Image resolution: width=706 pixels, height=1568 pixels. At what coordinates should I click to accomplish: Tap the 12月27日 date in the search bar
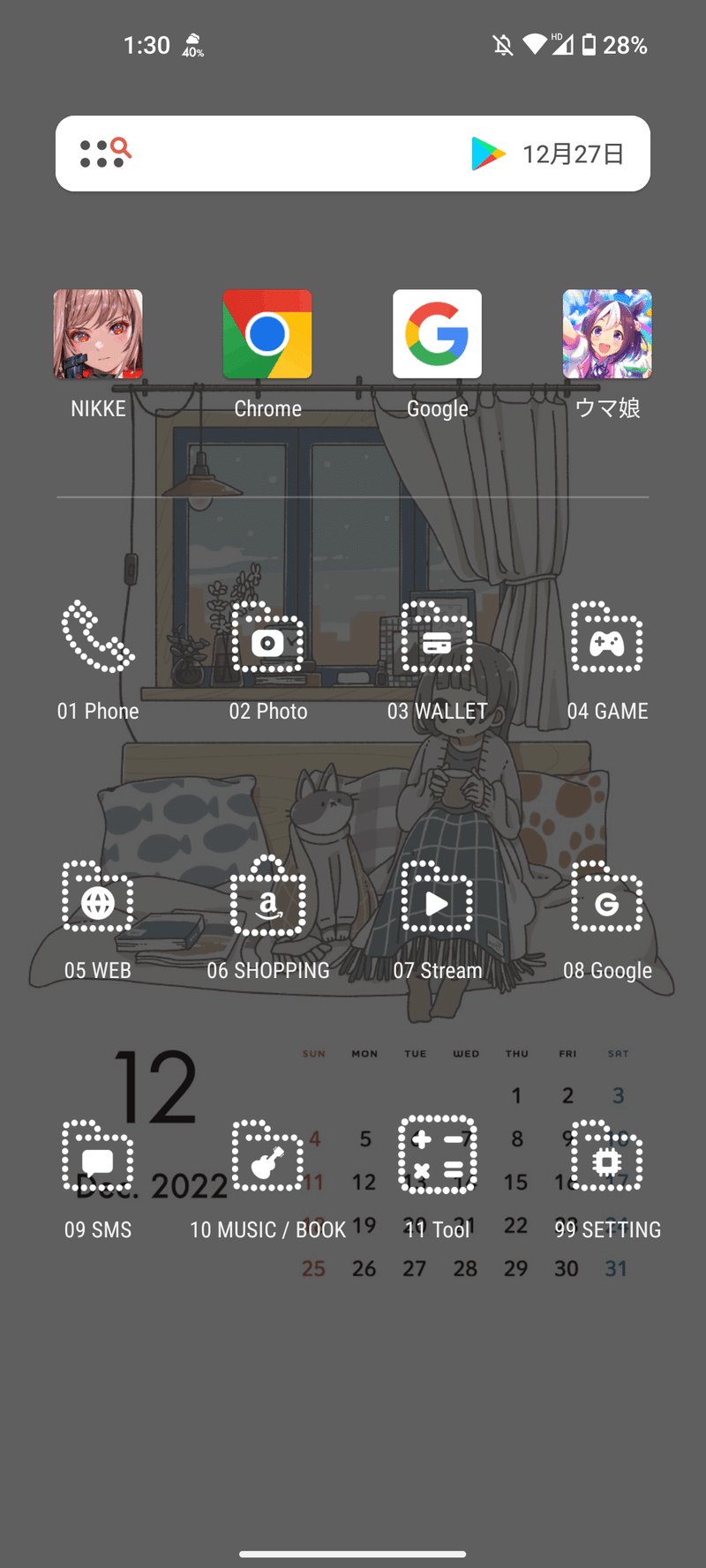coord(574,153)
